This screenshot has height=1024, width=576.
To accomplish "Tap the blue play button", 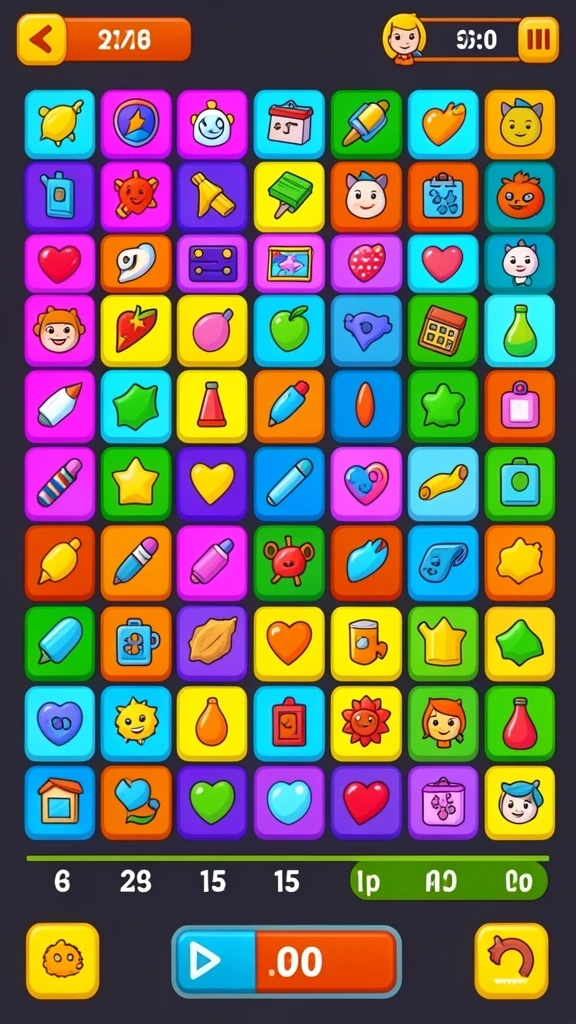I will pos(214,961).
